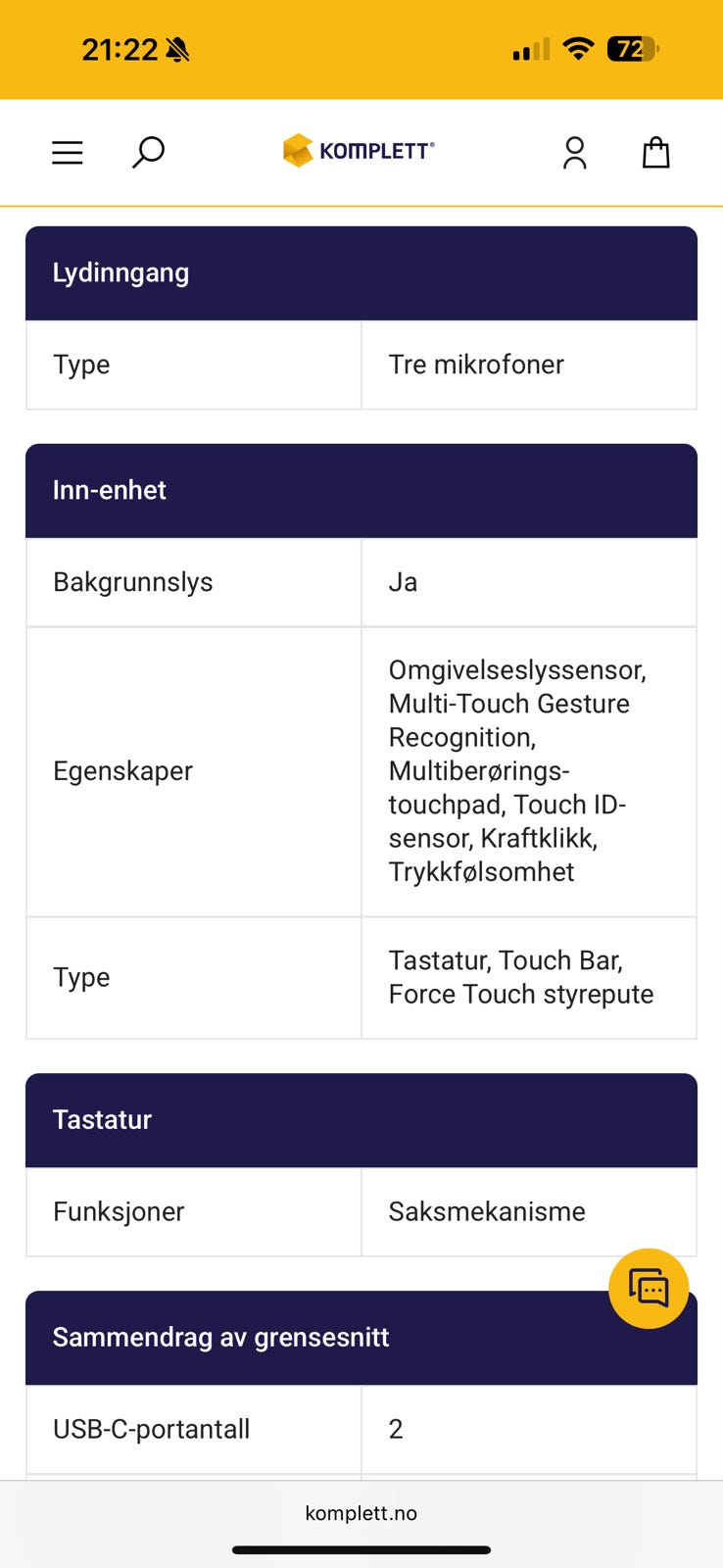Image resolution: width=723 pixels, height=1568 pixels.
Task: Open the hamburger navigation menu
Action: pos(67,152)
